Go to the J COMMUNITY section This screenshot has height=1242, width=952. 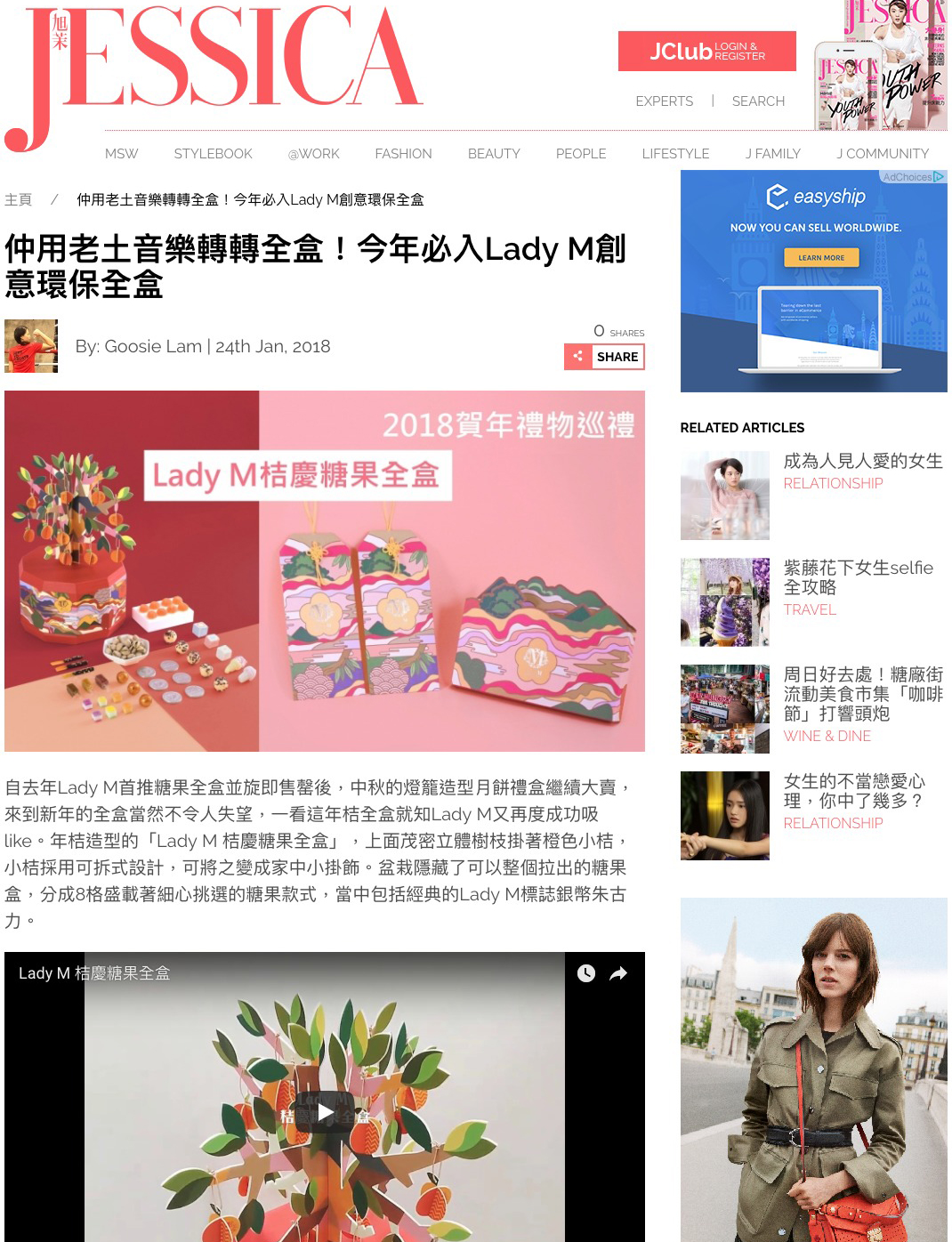pos(882,154)
